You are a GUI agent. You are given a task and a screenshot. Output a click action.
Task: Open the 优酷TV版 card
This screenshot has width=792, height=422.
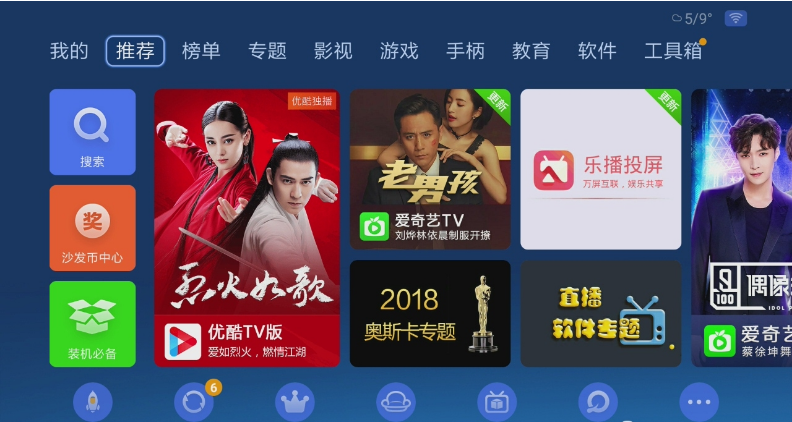click(x=247, y=228)
